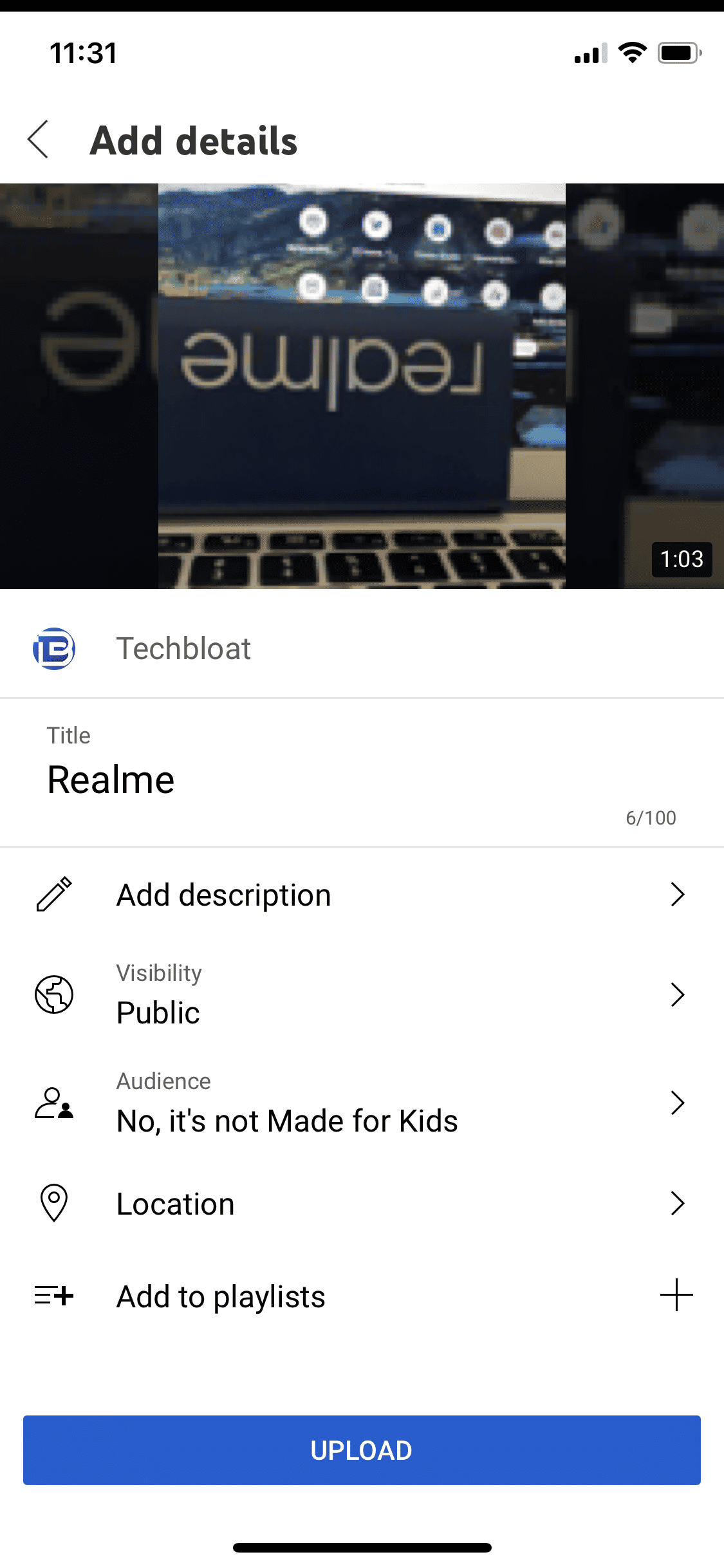The image size is (724, 1568).
Task: Add the video to playlists
Action: click(x=362, y=1295)
